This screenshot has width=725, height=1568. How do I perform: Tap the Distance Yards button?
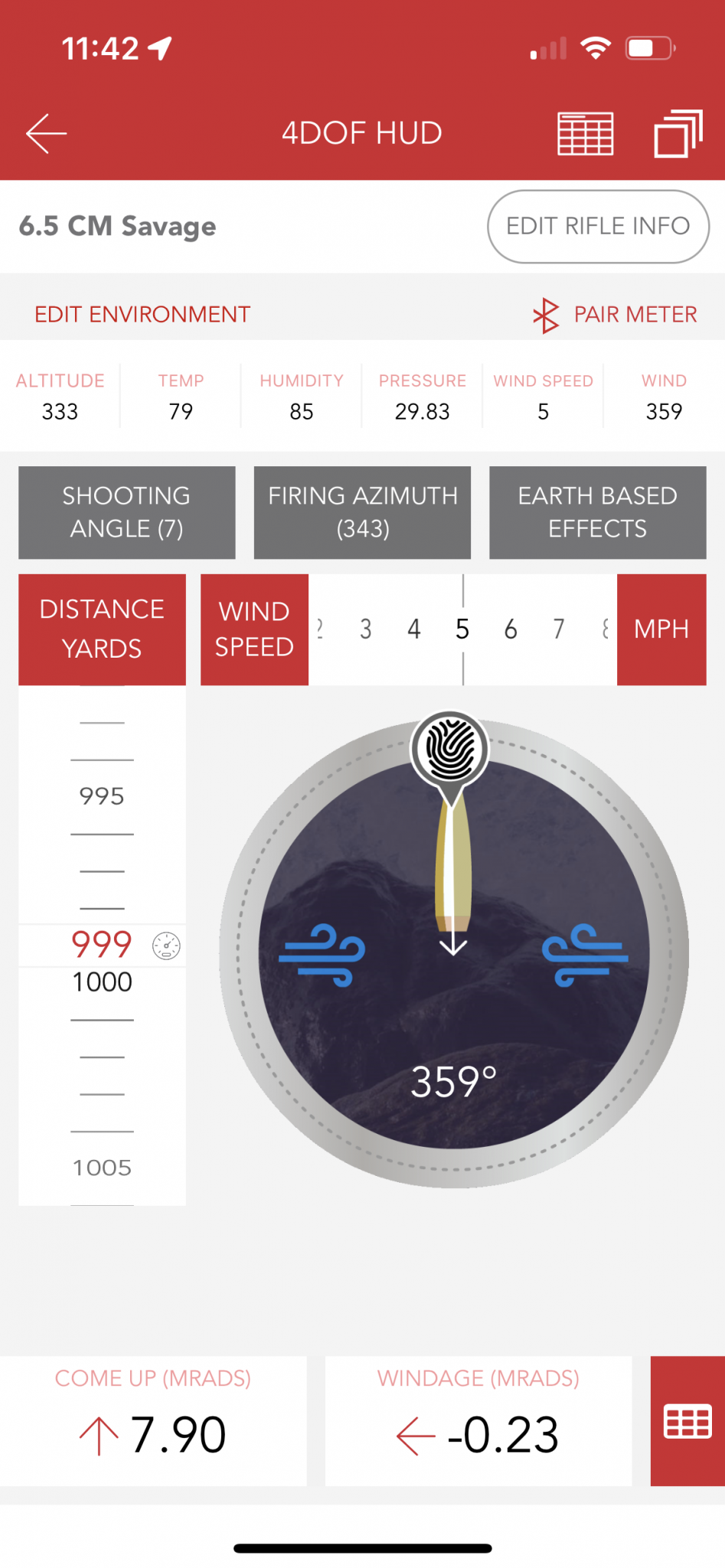[102, 629]
